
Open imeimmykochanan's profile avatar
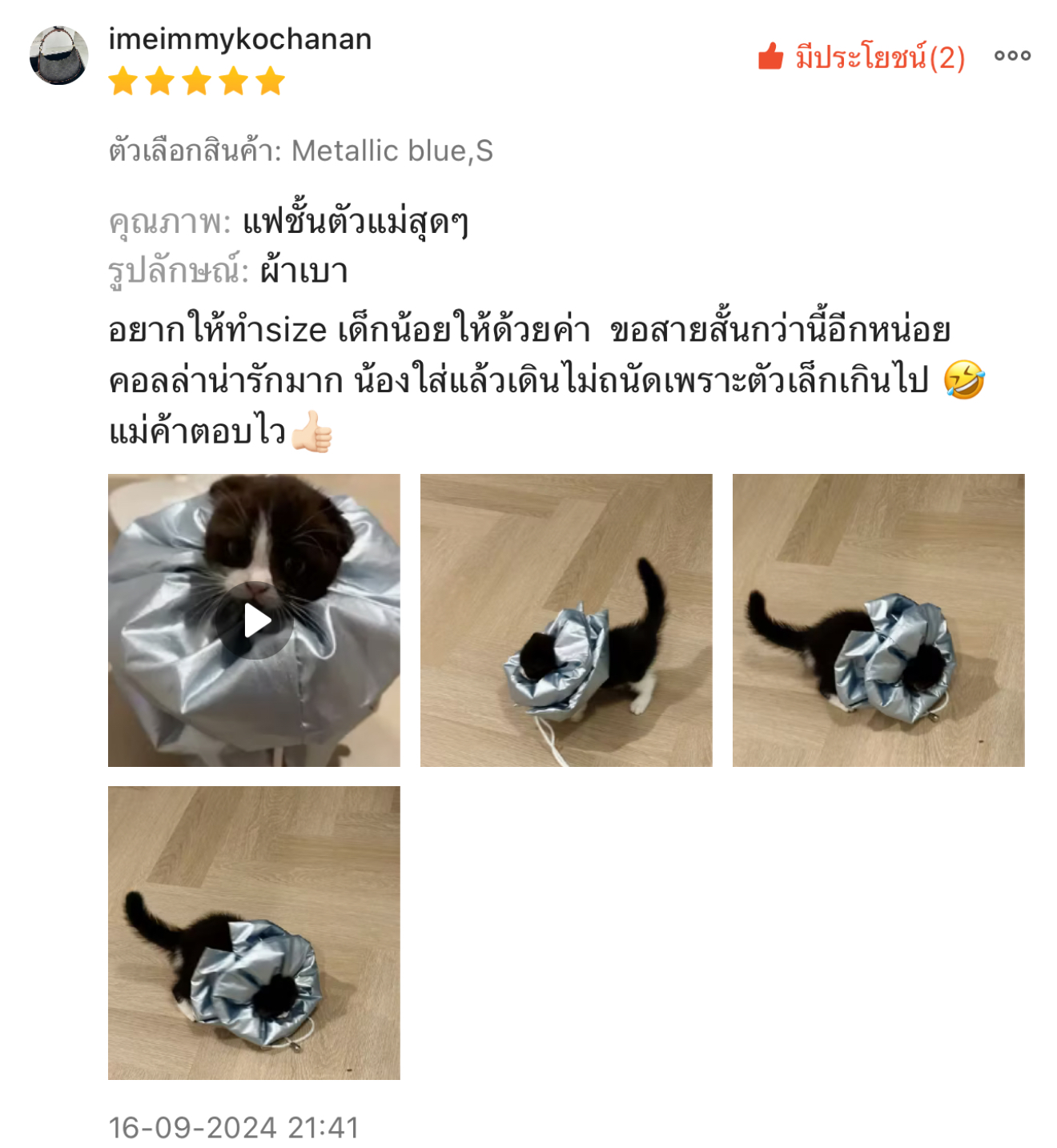58,55
